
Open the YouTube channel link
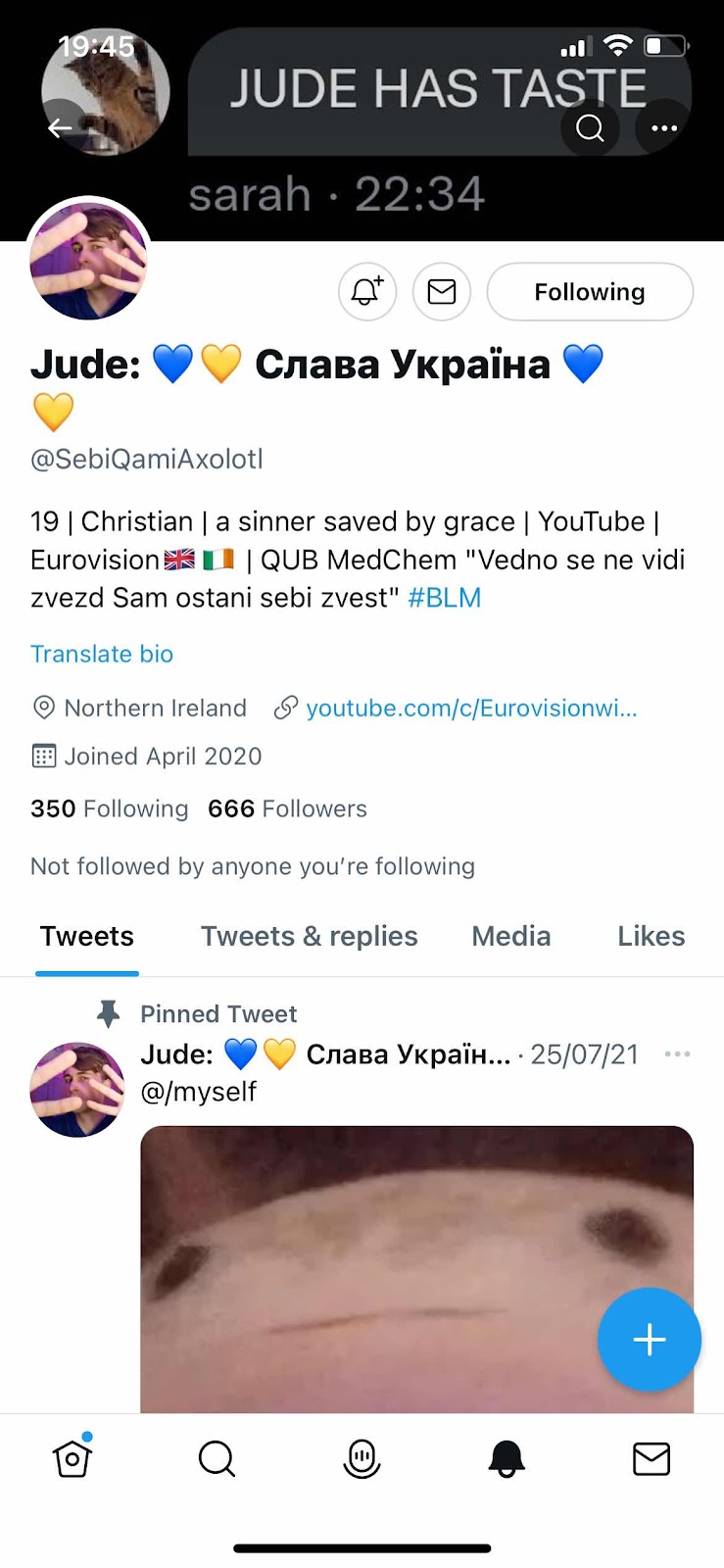pyautogui.click(x=470, y=708)
